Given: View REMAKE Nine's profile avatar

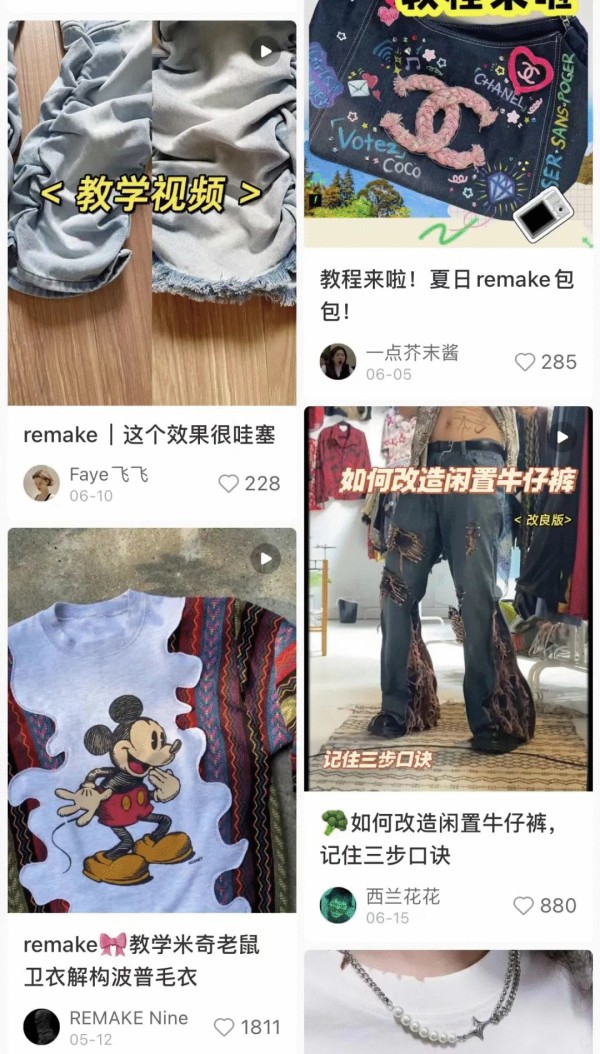Looking at the screenshot, I should (41, 1026).
